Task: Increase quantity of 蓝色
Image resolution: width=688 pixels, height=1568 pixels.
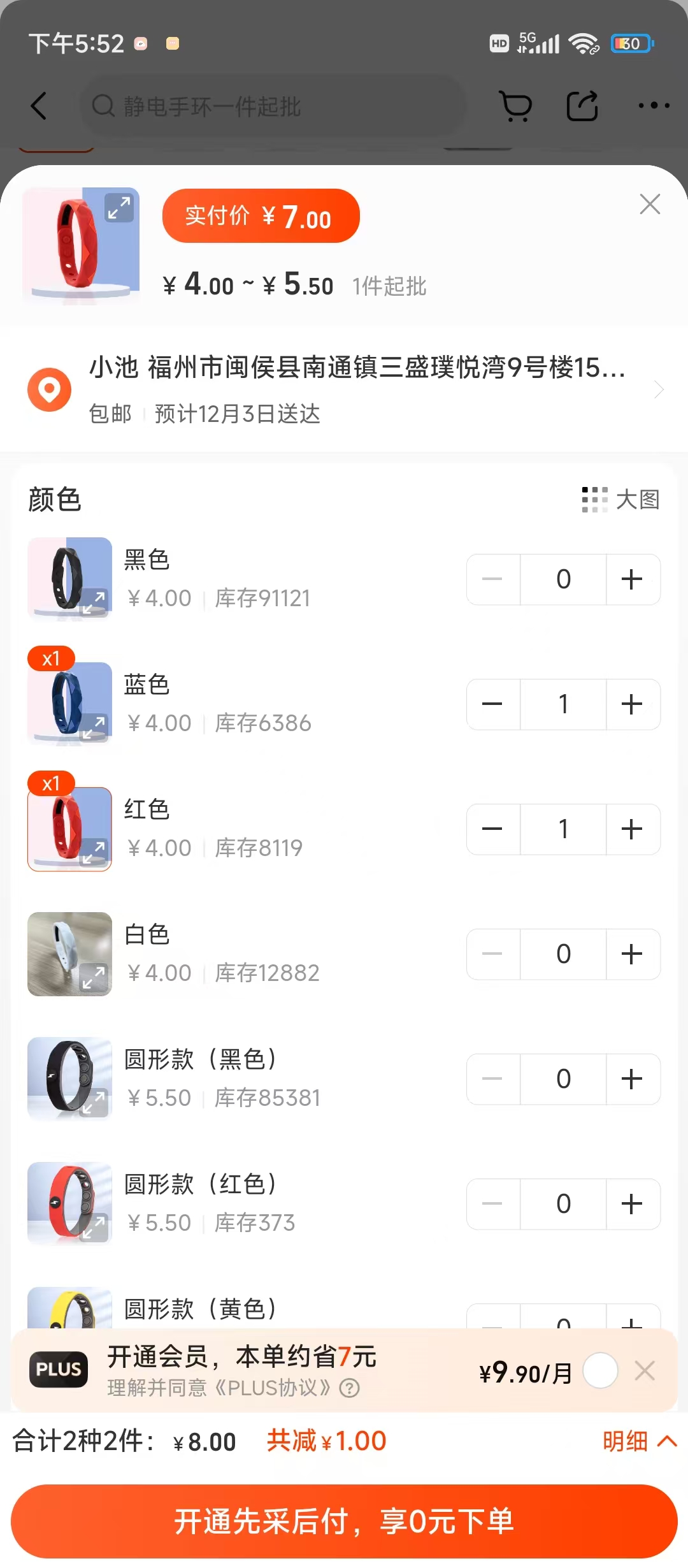Action: tap(632, 704)
